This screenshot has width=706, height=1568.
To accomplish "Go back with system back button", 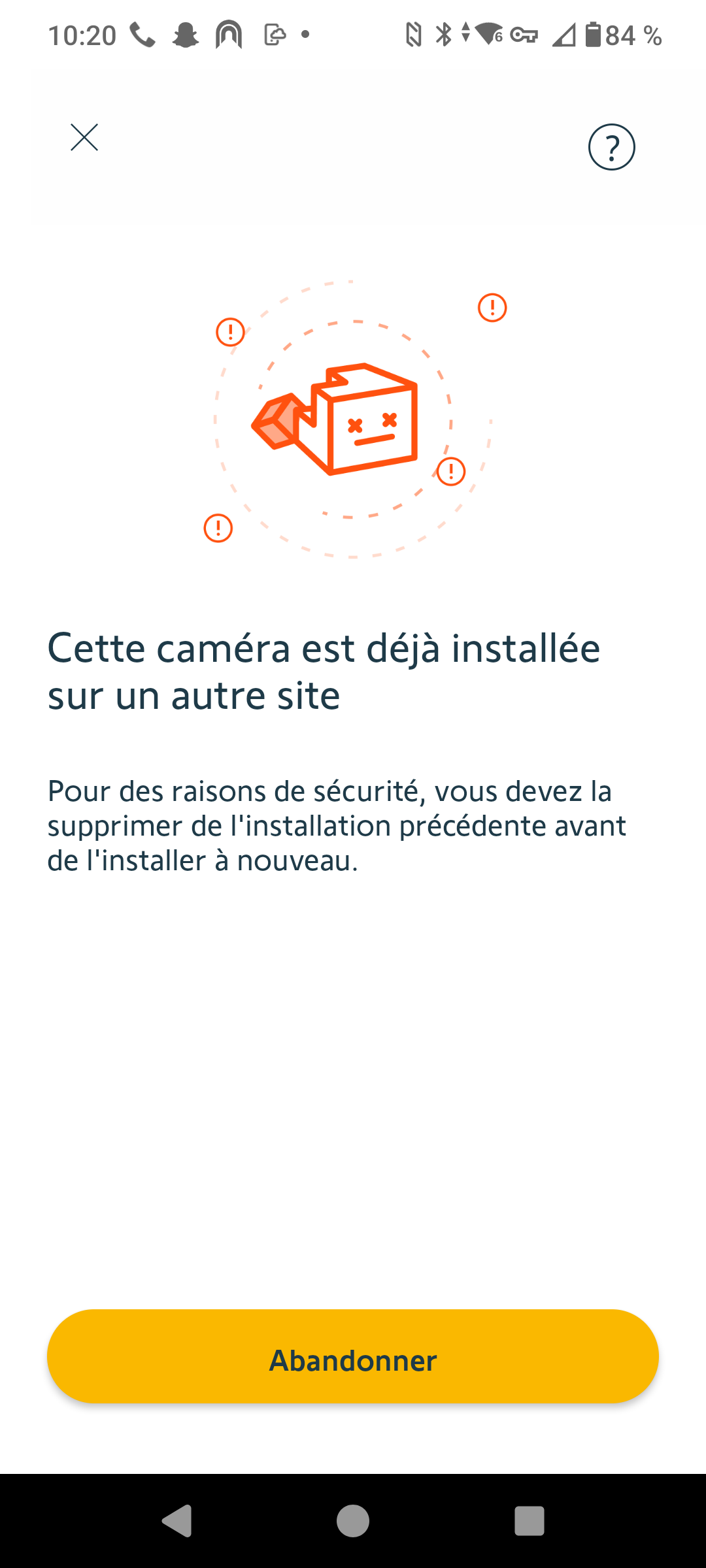I will coord(176,1521).
